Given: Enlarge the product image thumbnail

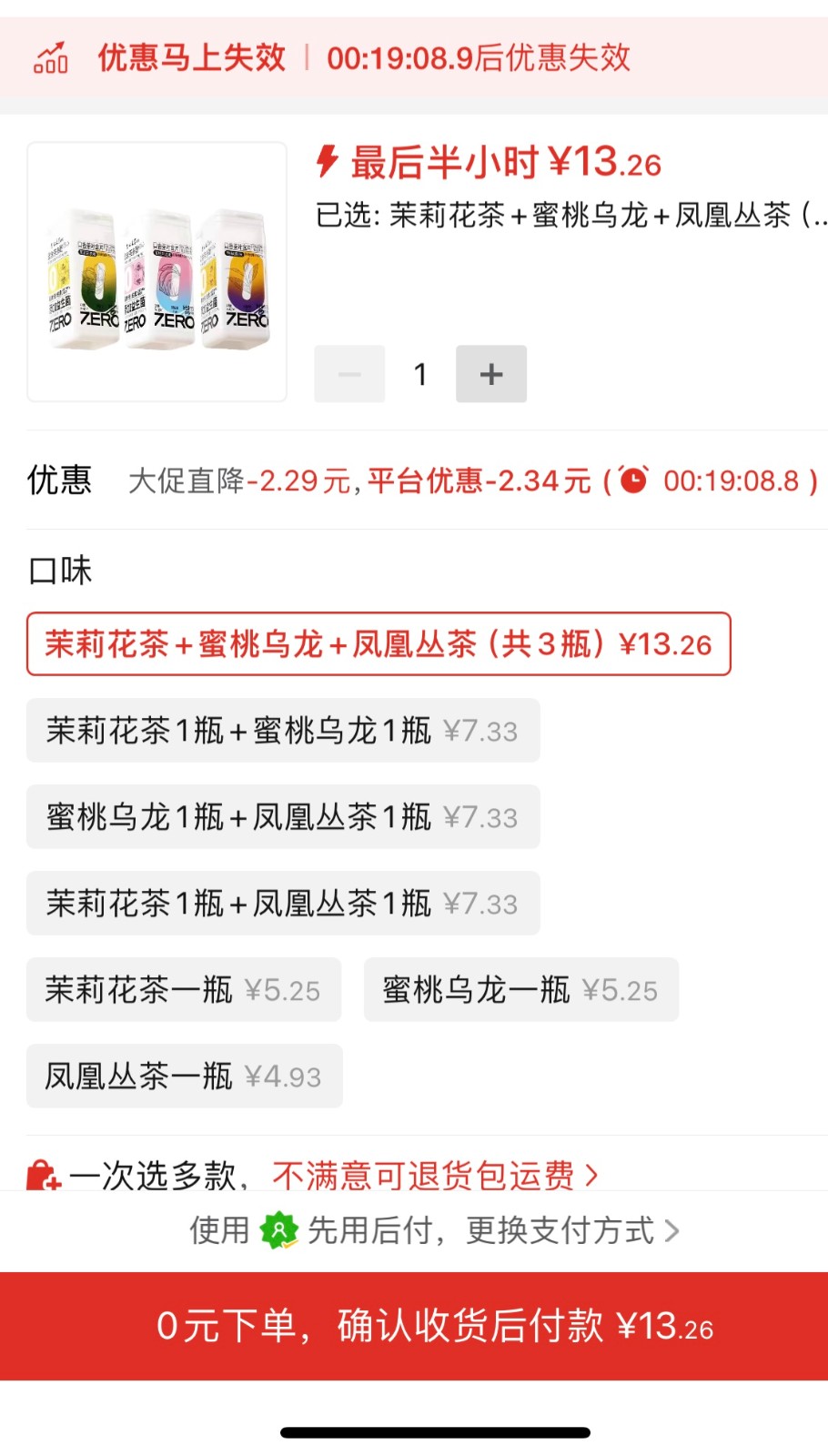Looking at the screenshot, I should point(157,271).
